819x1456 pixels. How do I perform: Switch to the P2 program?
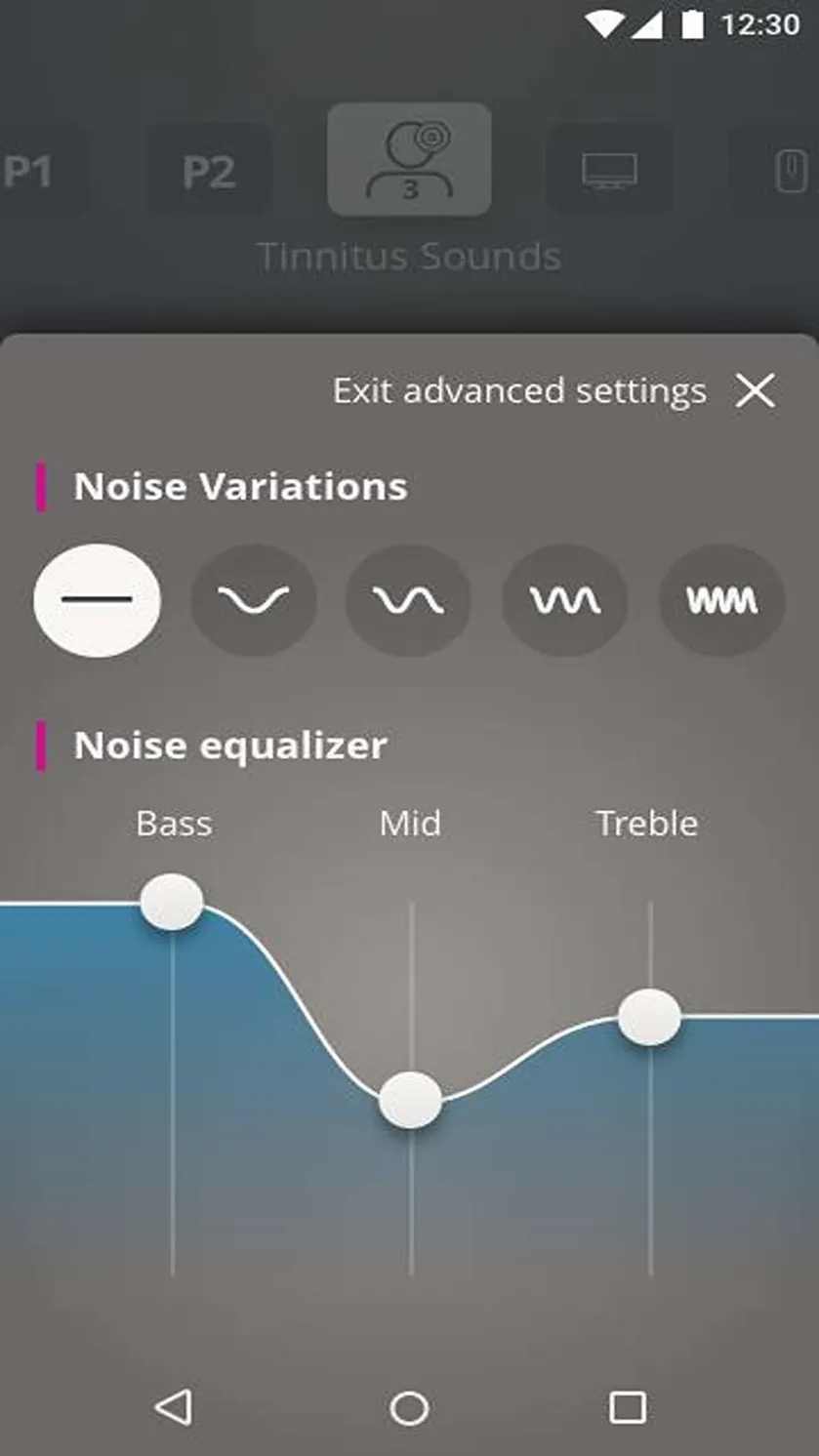[x=209, y=172]
